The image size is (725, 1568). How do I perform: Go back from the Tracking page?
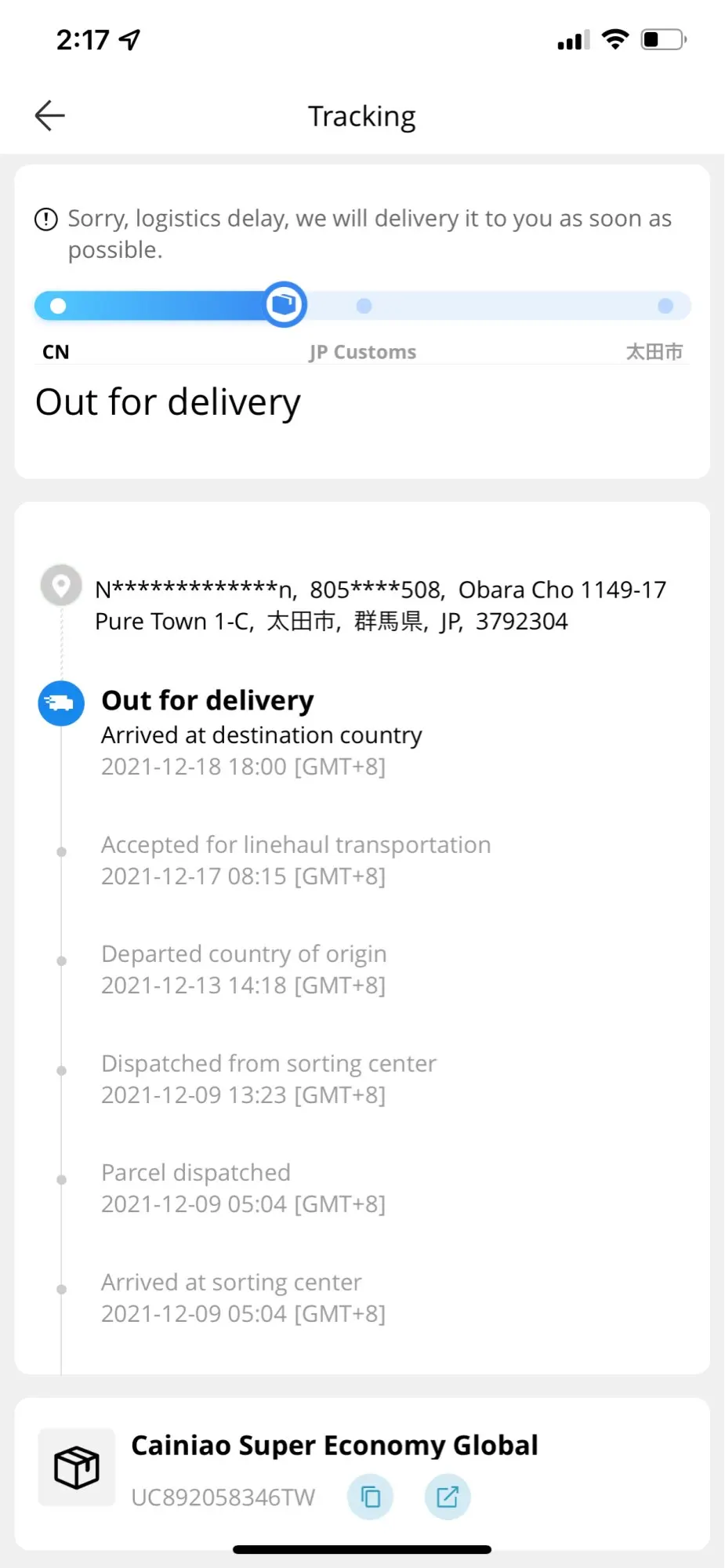point(49,116)
